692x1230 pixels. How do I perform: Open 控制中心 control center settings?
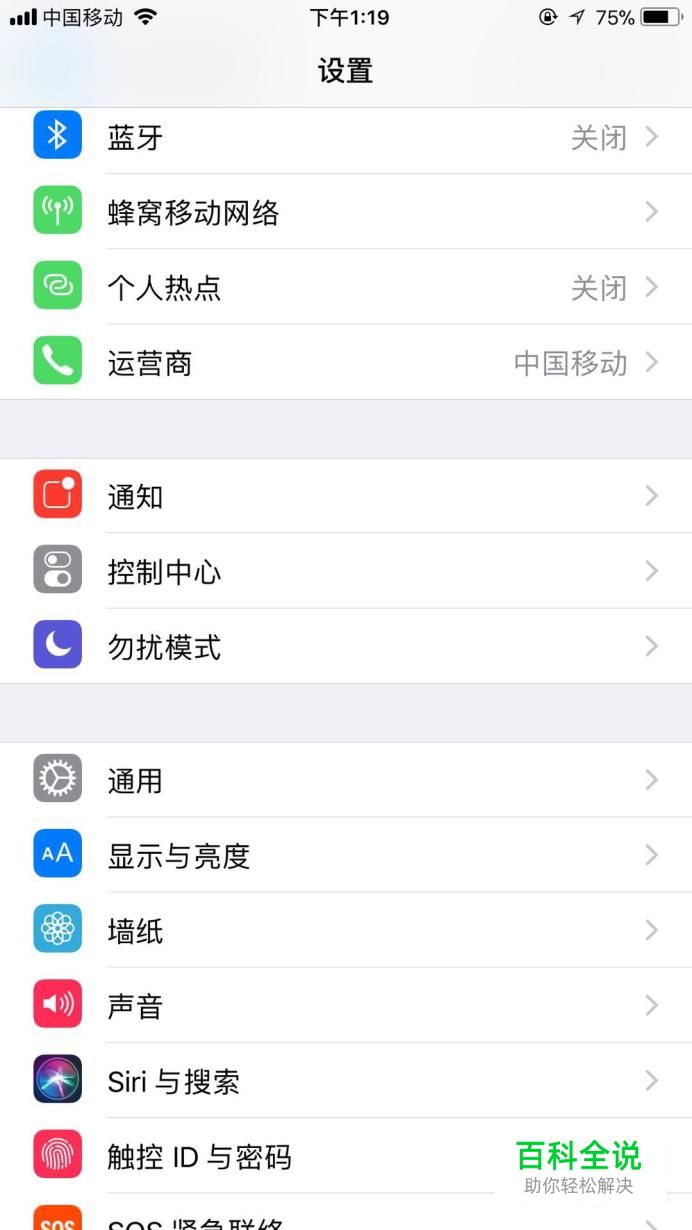(346, 571)
